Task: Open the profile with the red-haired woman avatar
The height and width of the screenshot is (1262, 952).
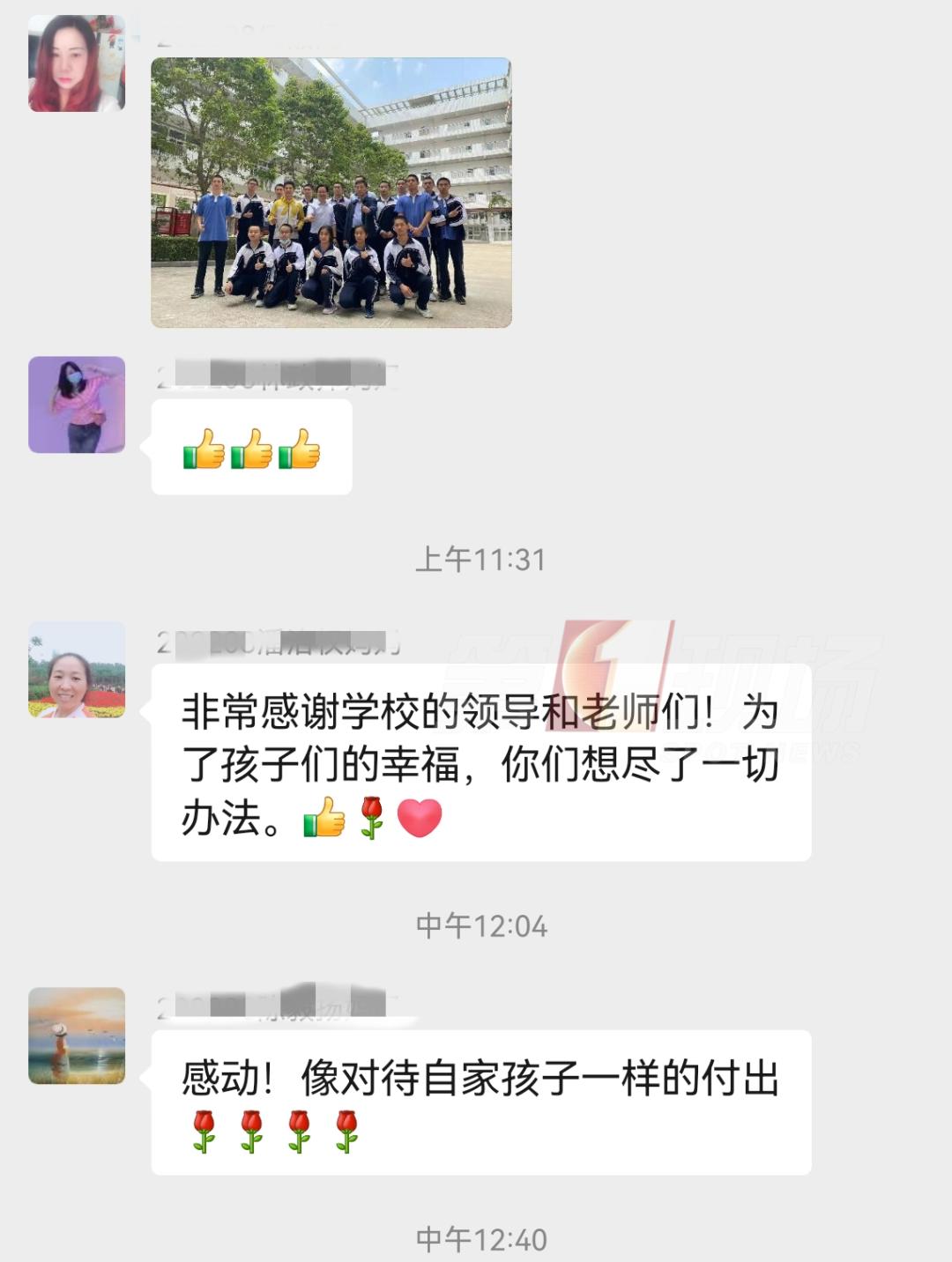Action: click(77, 63)
